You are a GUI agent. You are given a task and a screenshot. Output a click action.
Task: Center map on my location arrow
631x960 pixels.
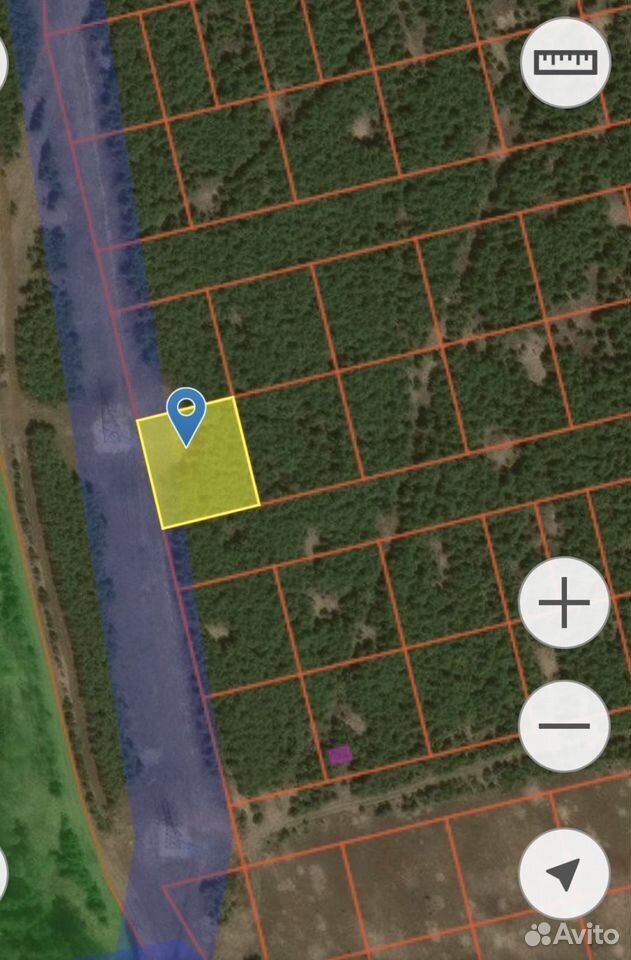[564, 874]
